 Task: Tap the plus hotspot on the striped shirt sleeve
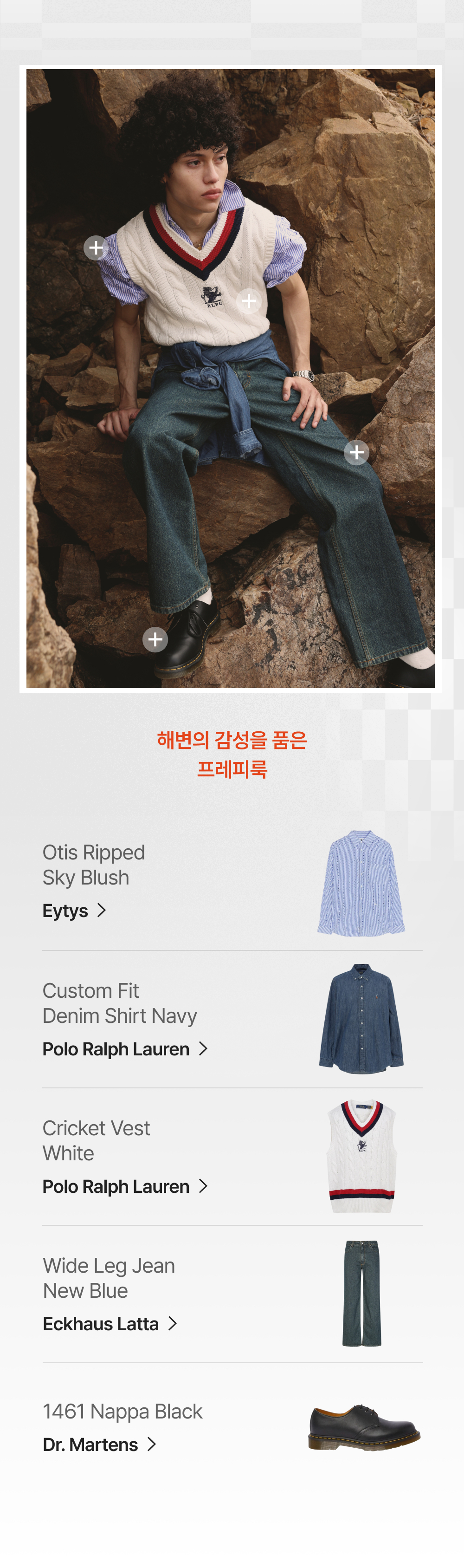pyautogui.click(x=96, y=248)
